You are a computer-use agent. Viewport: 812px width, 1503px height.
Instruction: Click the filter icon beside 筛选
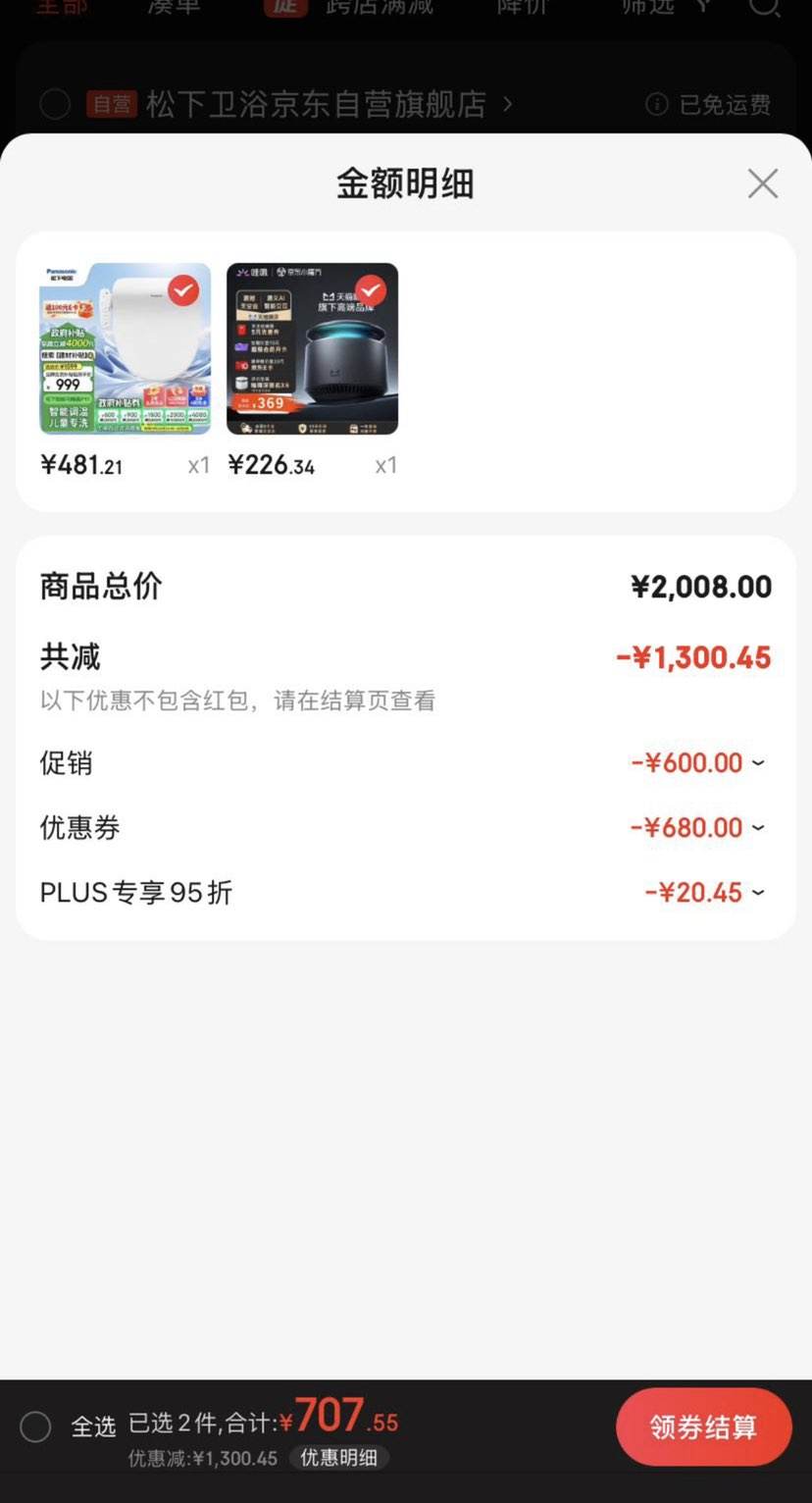click(700, 8)
